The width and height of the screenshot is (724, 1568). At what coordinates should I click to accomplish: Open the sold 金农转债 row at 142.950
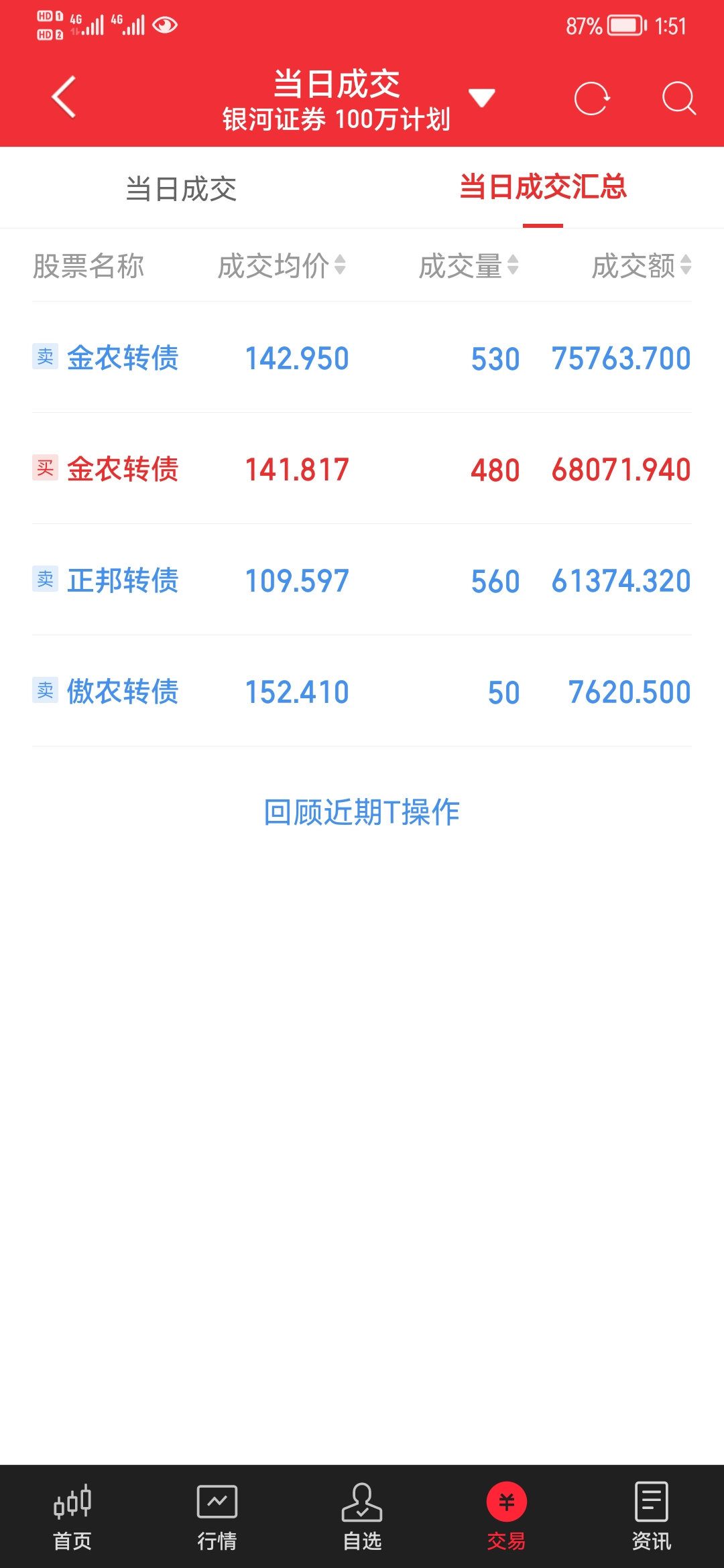click(362, 358)
